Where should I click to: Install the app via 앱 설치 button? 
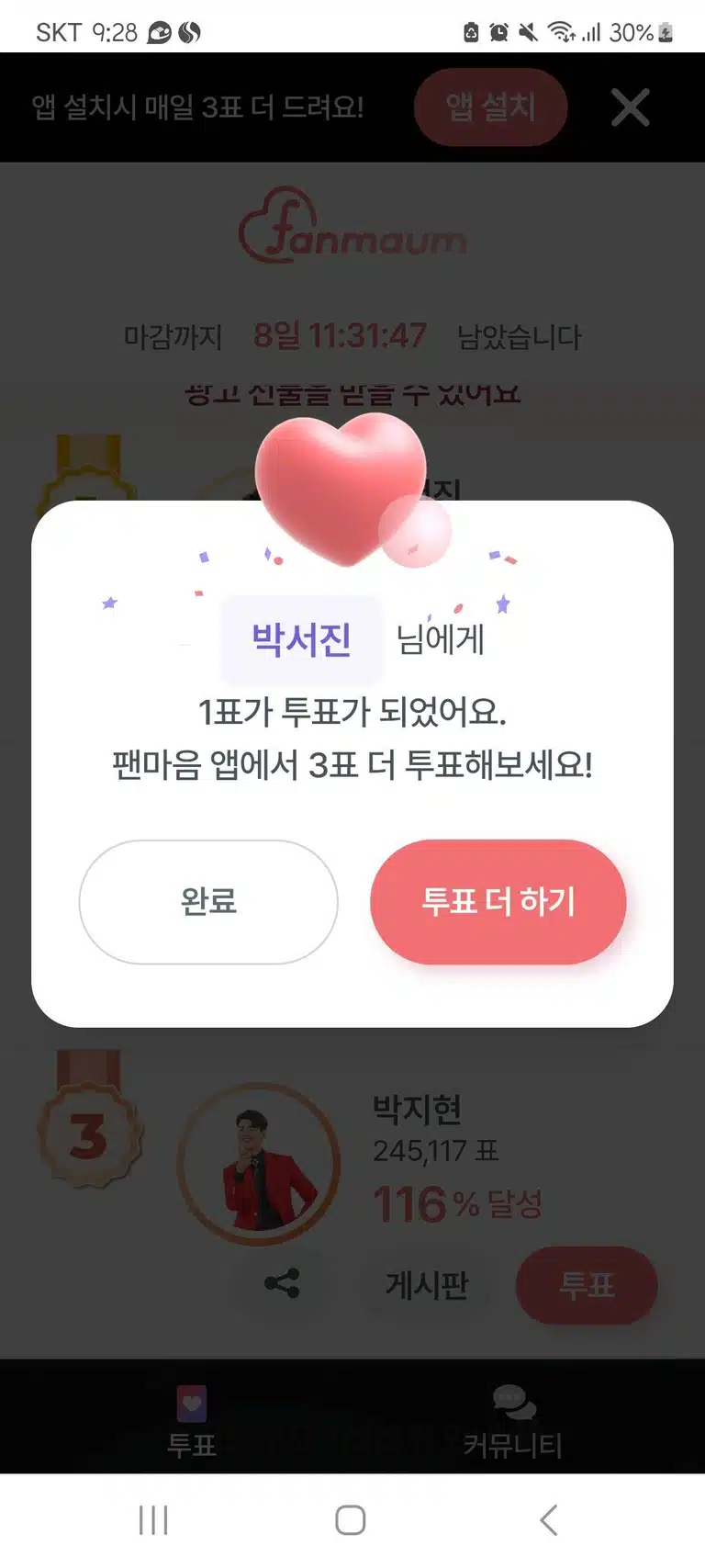click(490, 107)
